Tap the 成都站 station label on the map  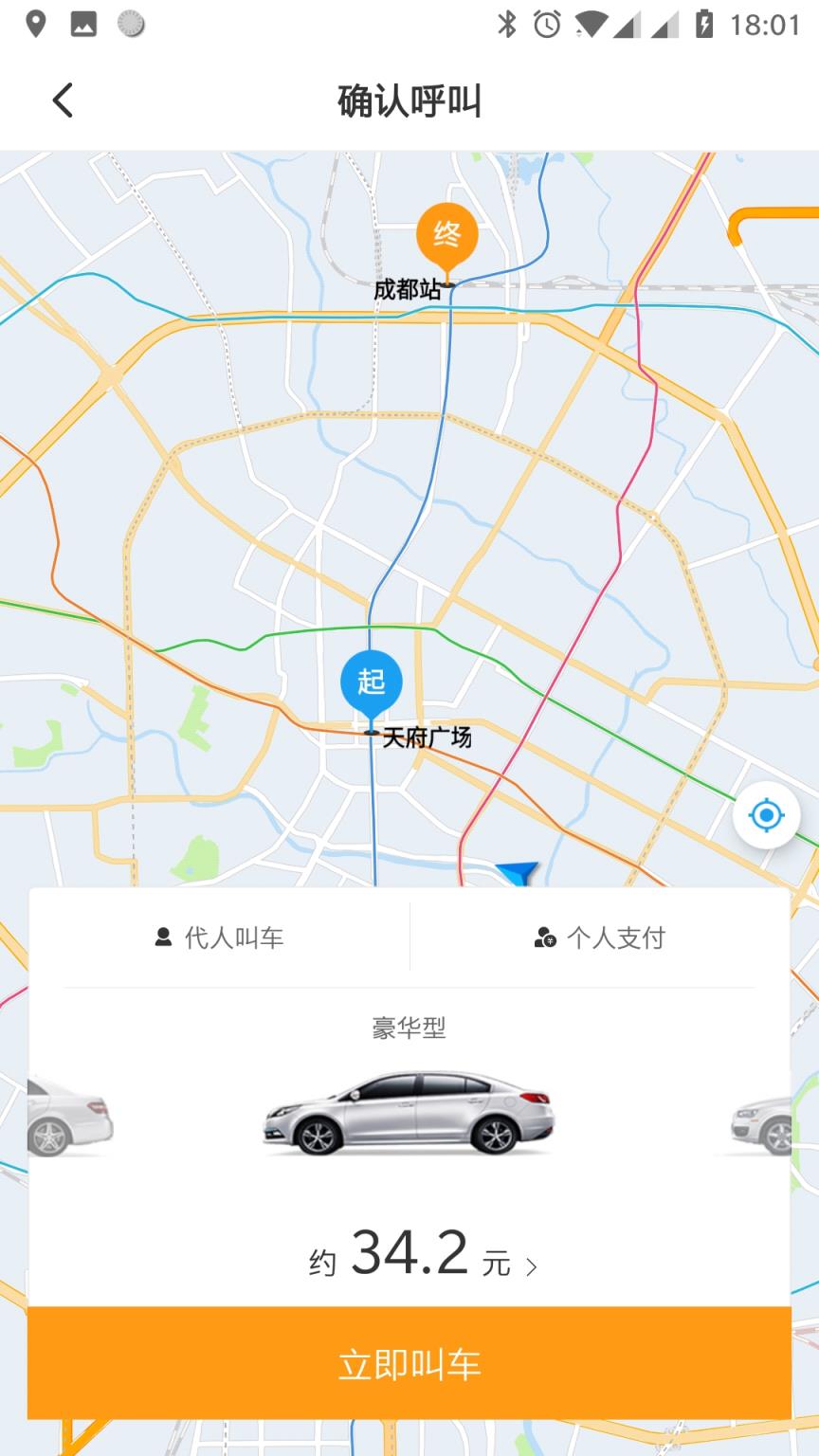point(406,293)
